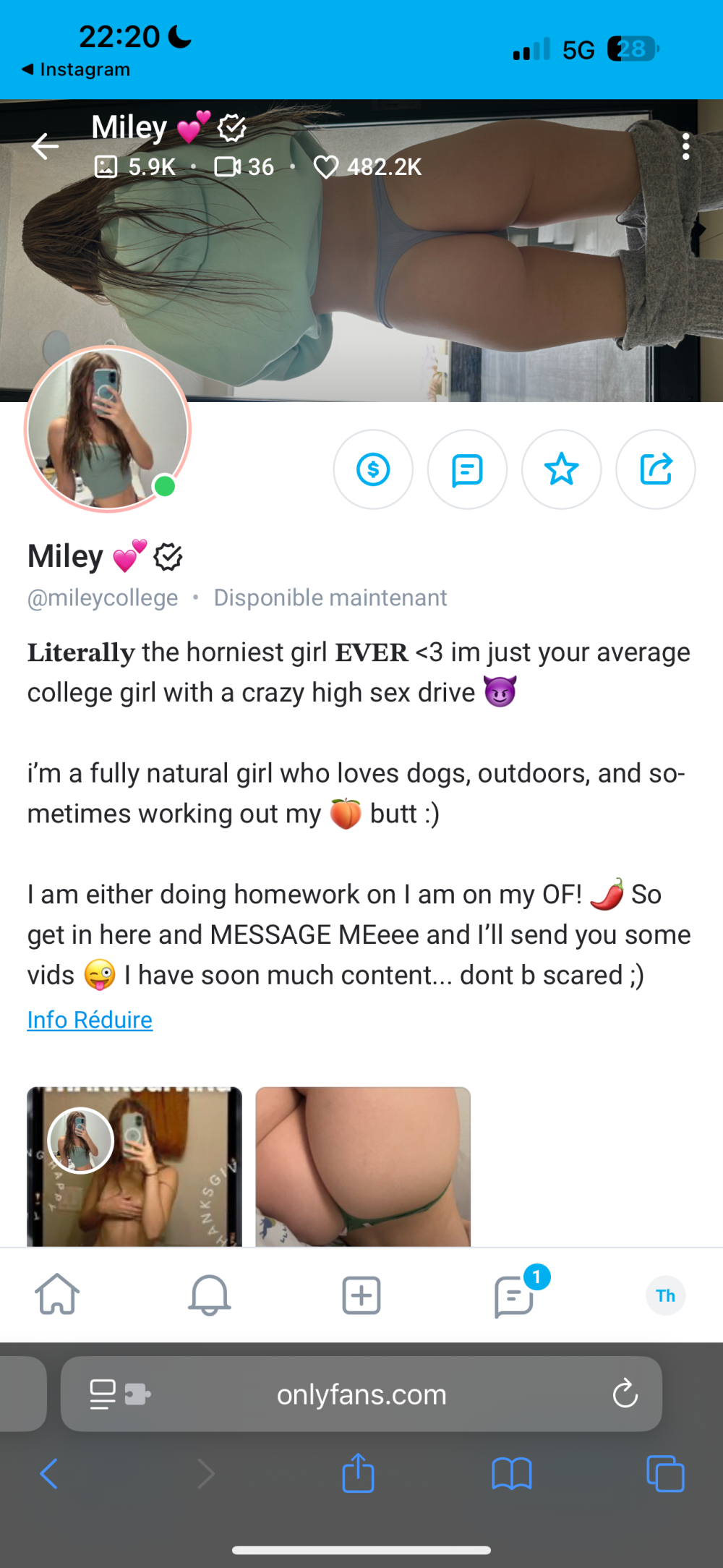
Task: Create a new post with plus icon
Action: [361, 1295]
